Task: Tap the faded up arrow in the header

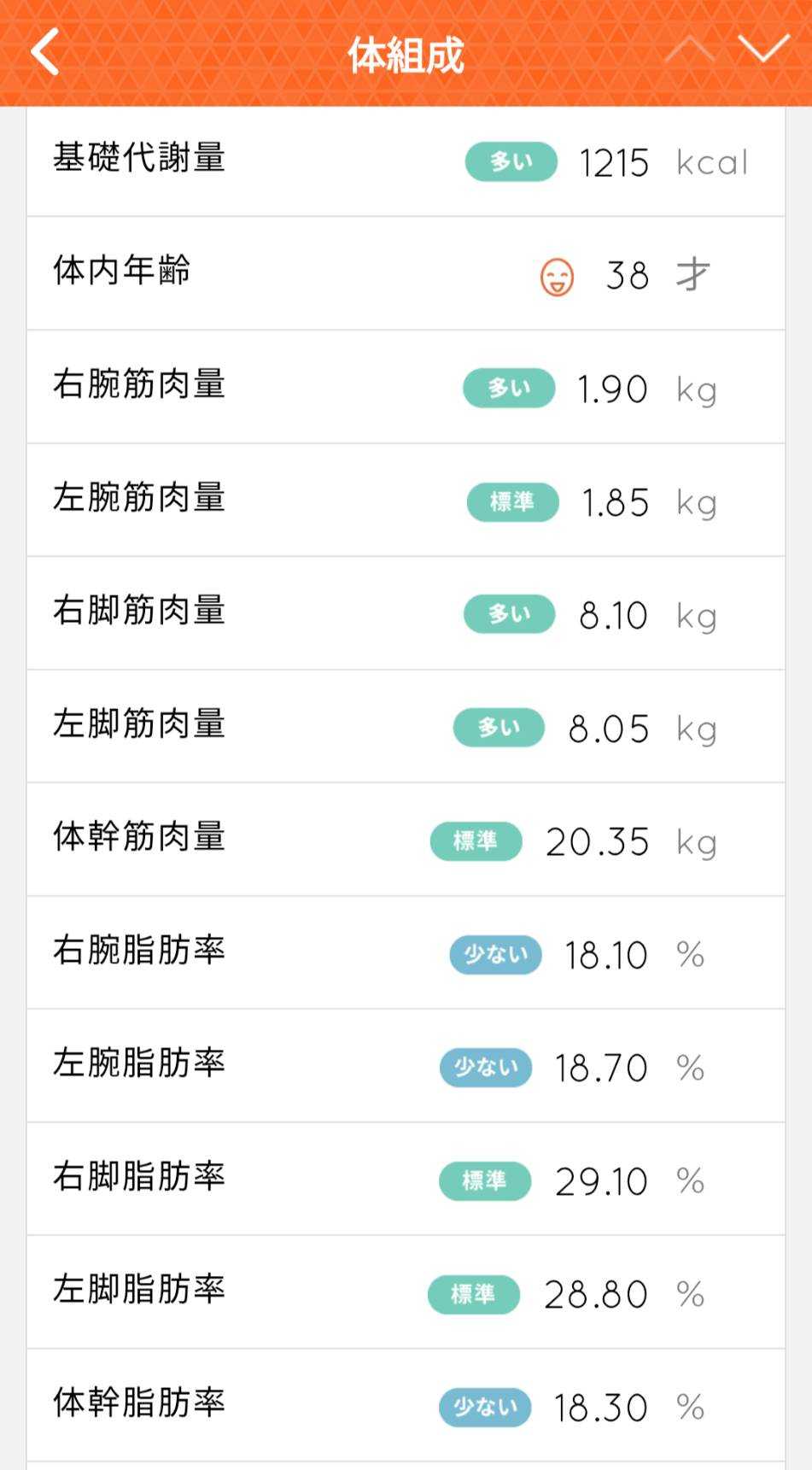Action: tap(689, 50)
